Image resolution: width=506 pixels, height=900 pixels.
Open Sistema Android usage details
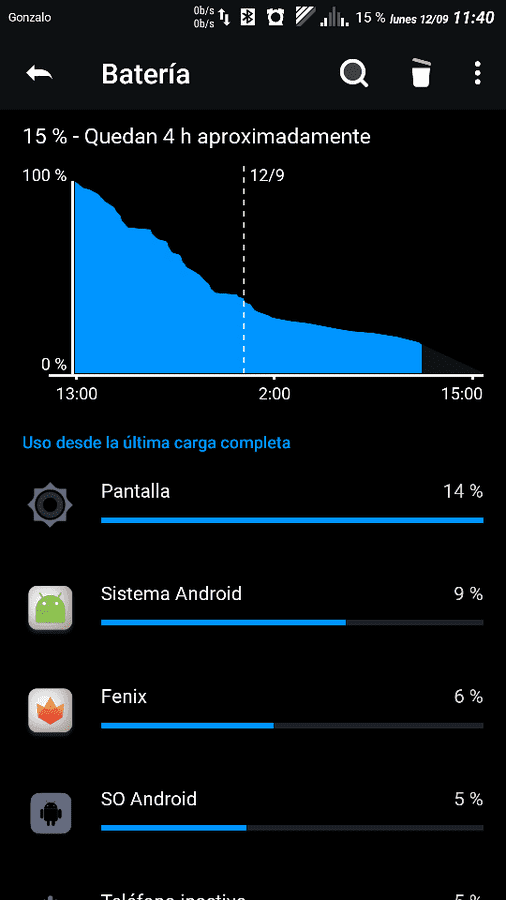point(253,607)
